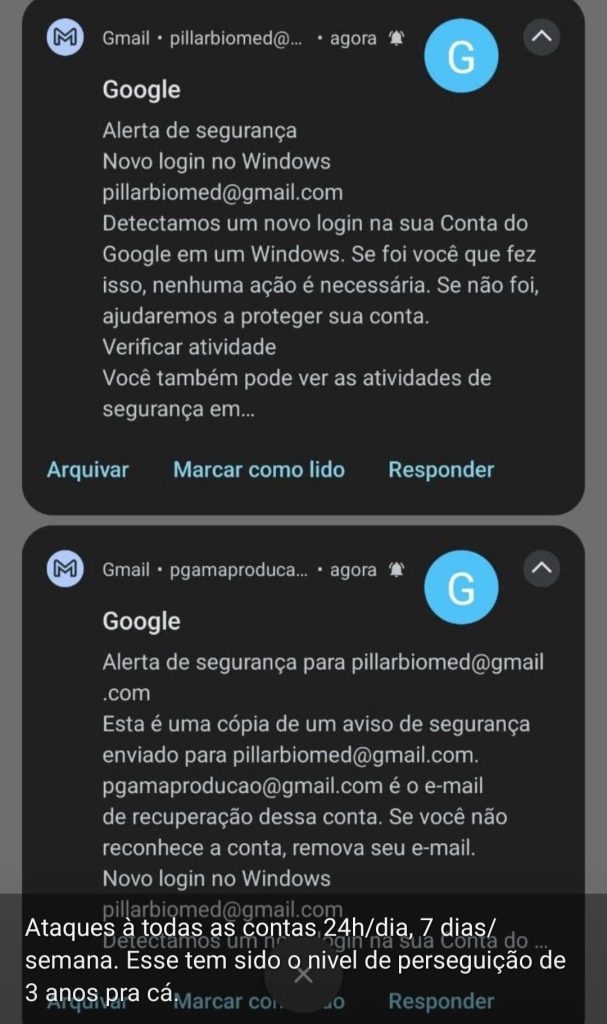Tap Responder on the pillarbiomed account notification
607x1024 pixels.
(x=441, y=470)
